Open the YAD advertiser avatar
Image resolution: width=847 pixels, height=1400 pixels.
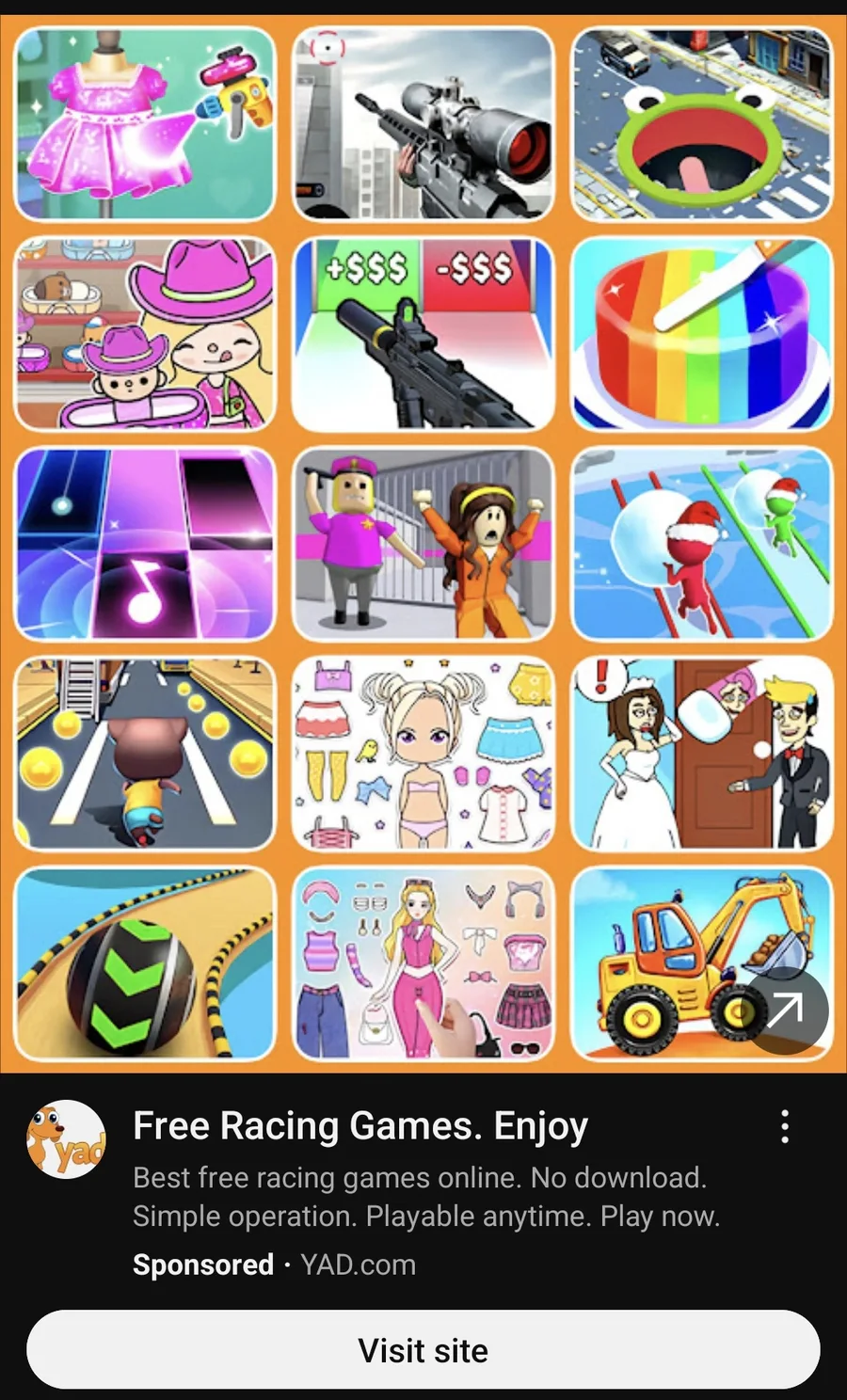point(66,1139)
